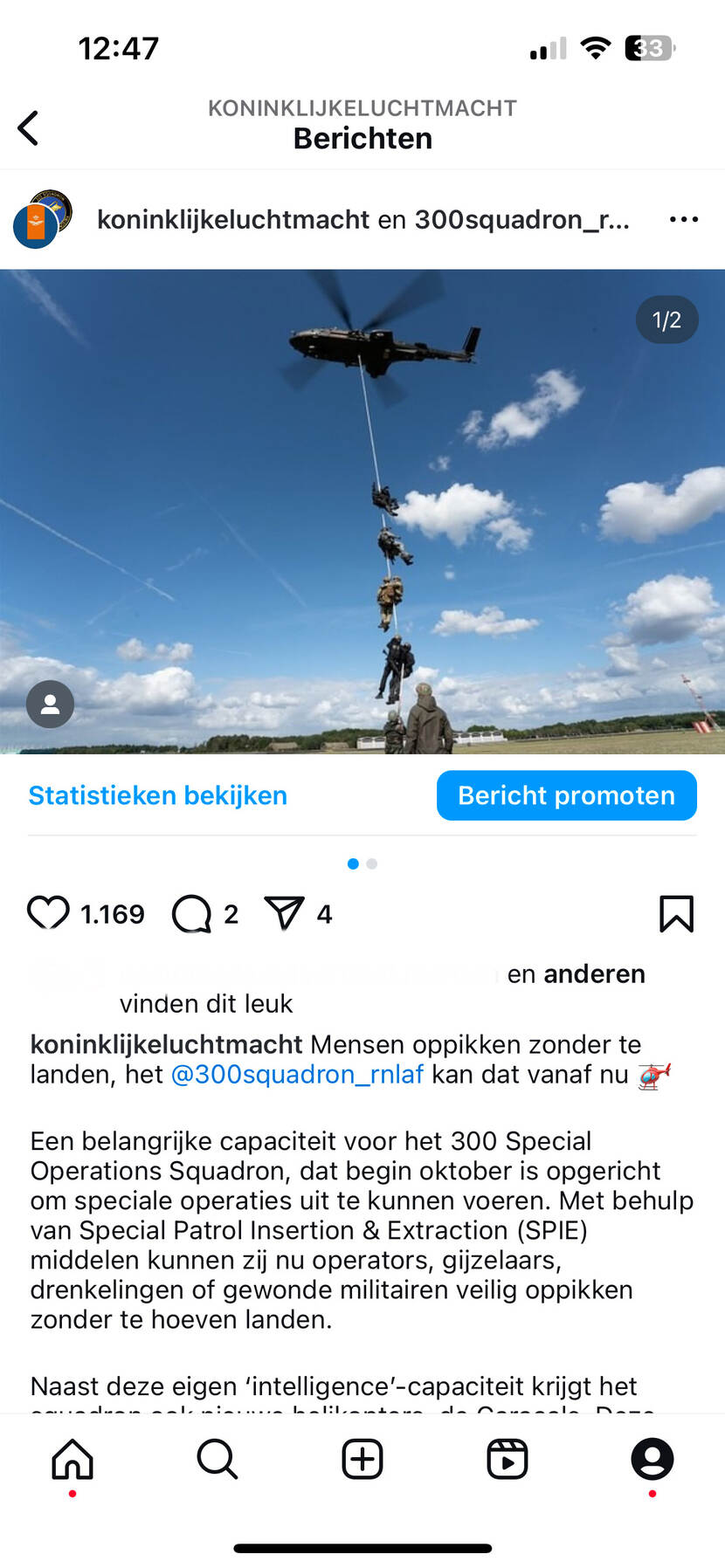Share the post via paper plane icon
The image size is (725, 1568).
click(284, 913)
